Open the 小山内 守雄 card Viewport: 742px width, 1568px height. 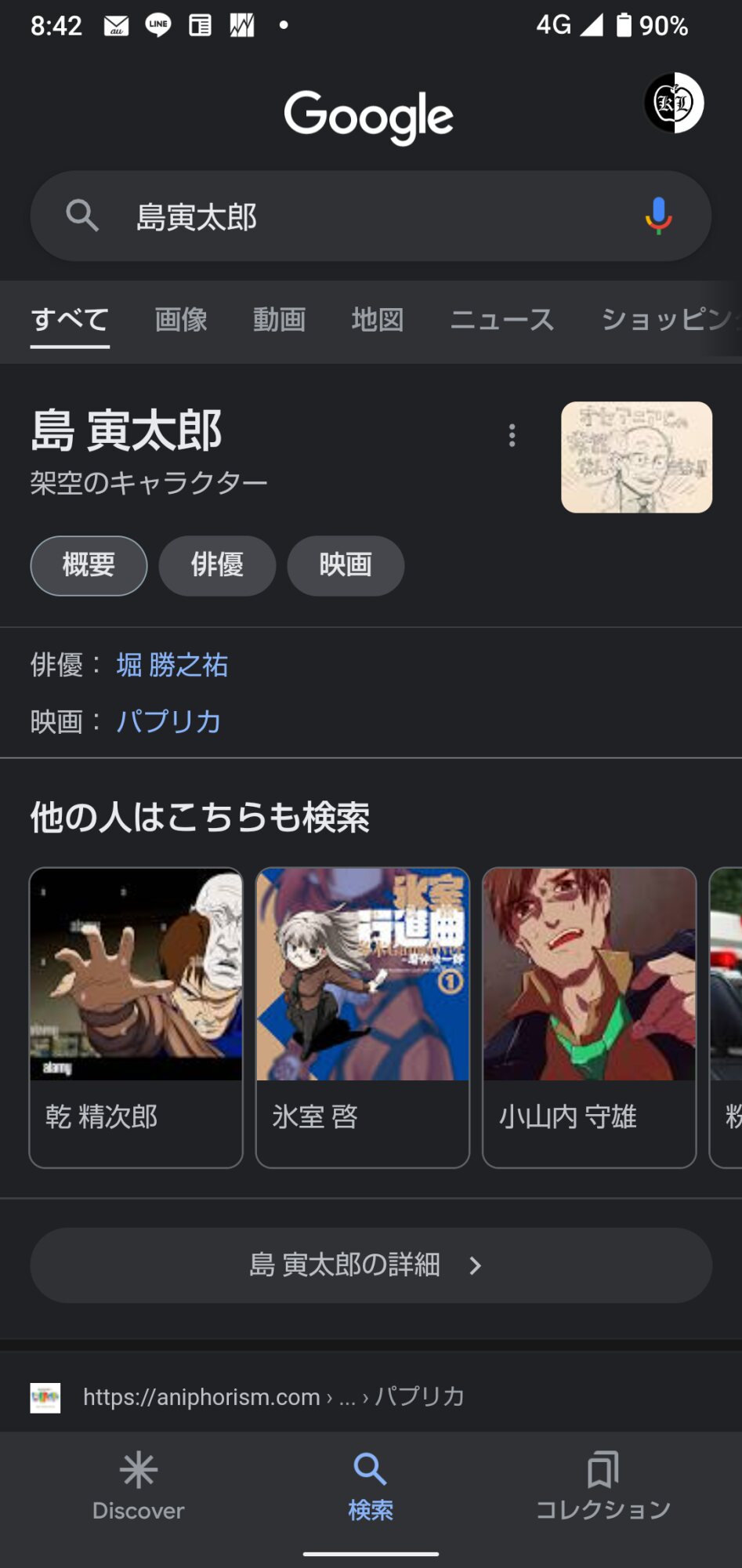589,1017
